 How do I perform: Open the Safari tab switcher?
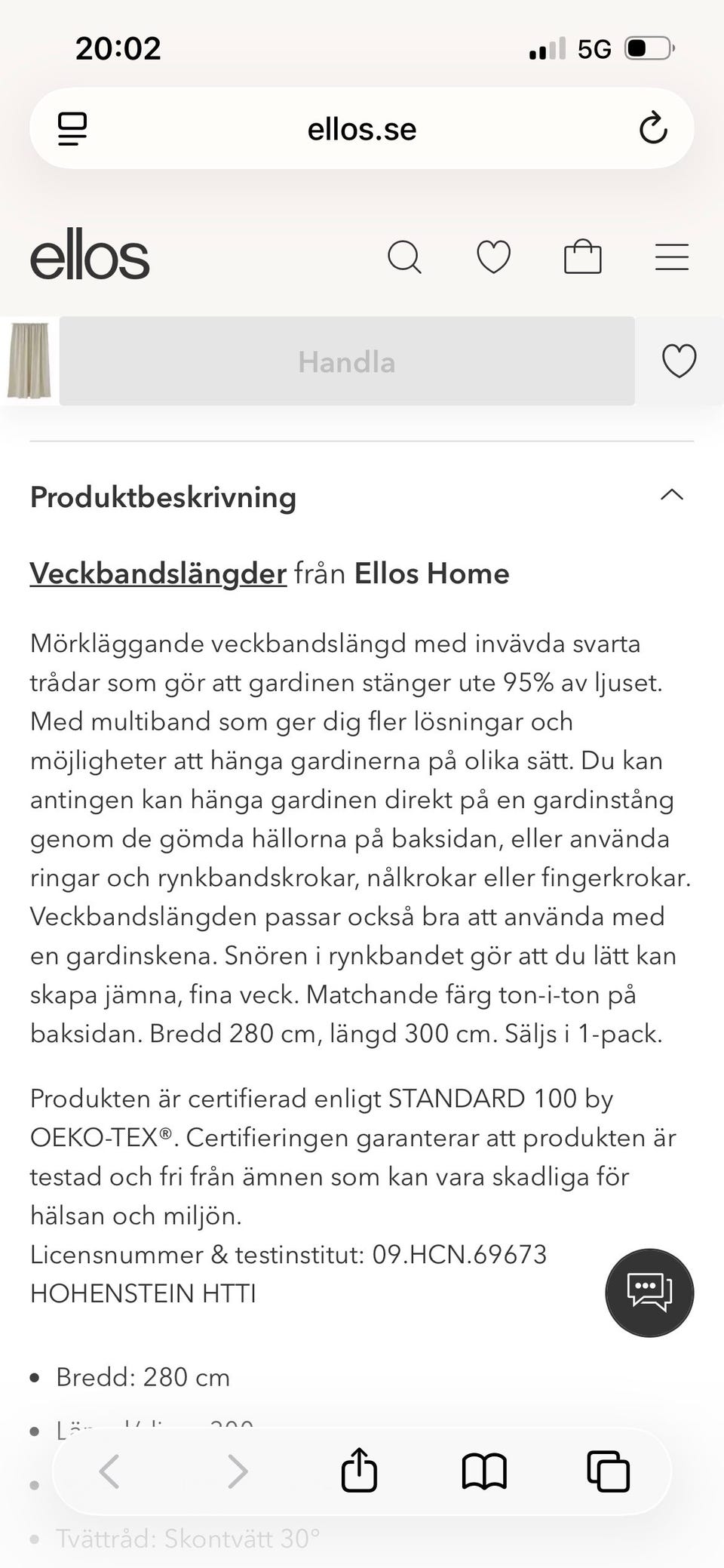pyautogui.click(x=608, y=1470)
